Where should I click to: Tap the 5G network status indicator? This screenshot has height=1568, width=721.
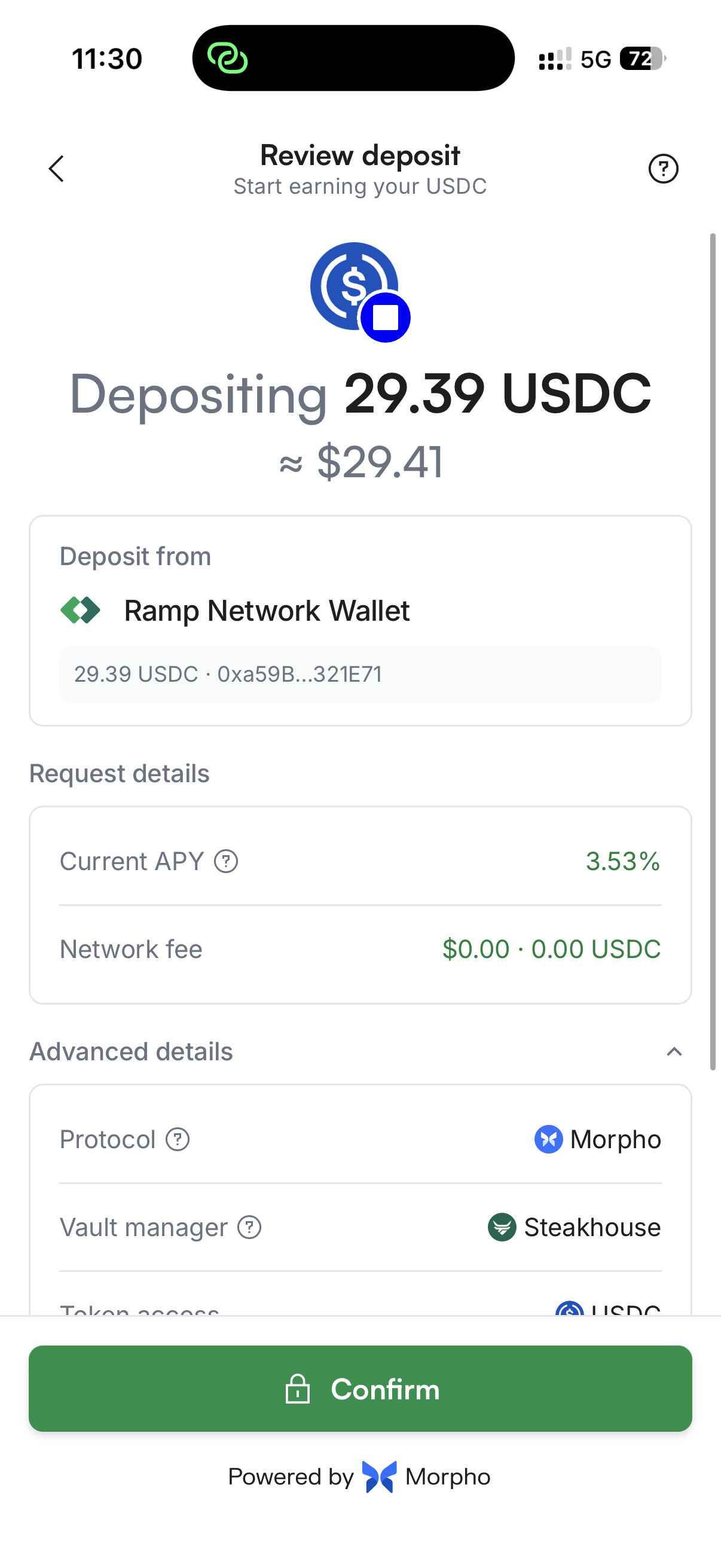click(597, 59)
